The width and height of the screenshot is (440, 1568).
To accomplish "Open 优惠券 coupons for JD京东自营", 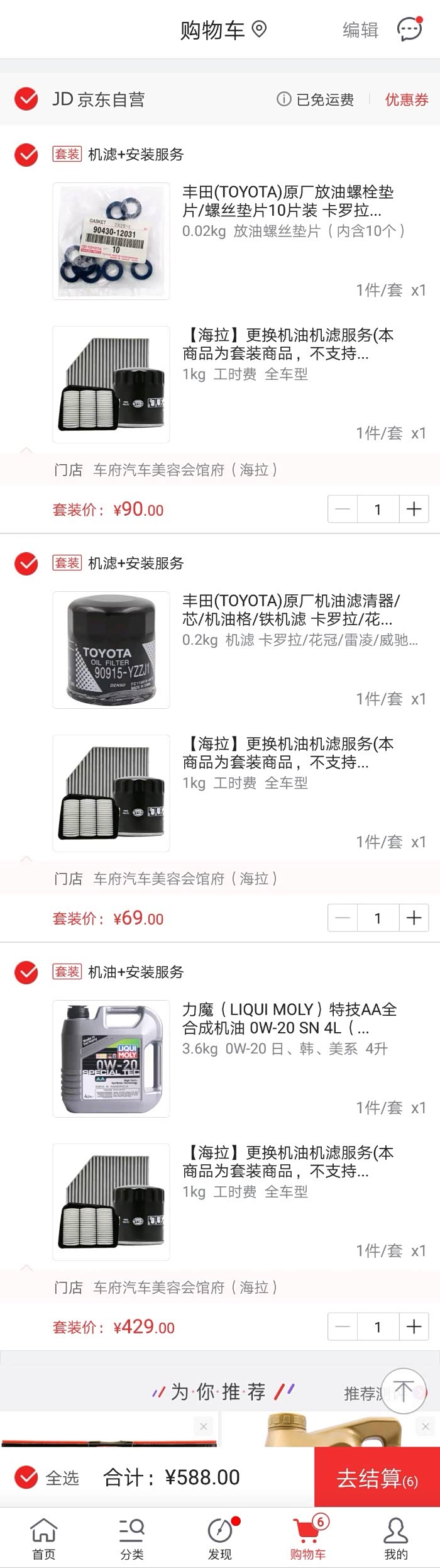I will click(406, 99).
